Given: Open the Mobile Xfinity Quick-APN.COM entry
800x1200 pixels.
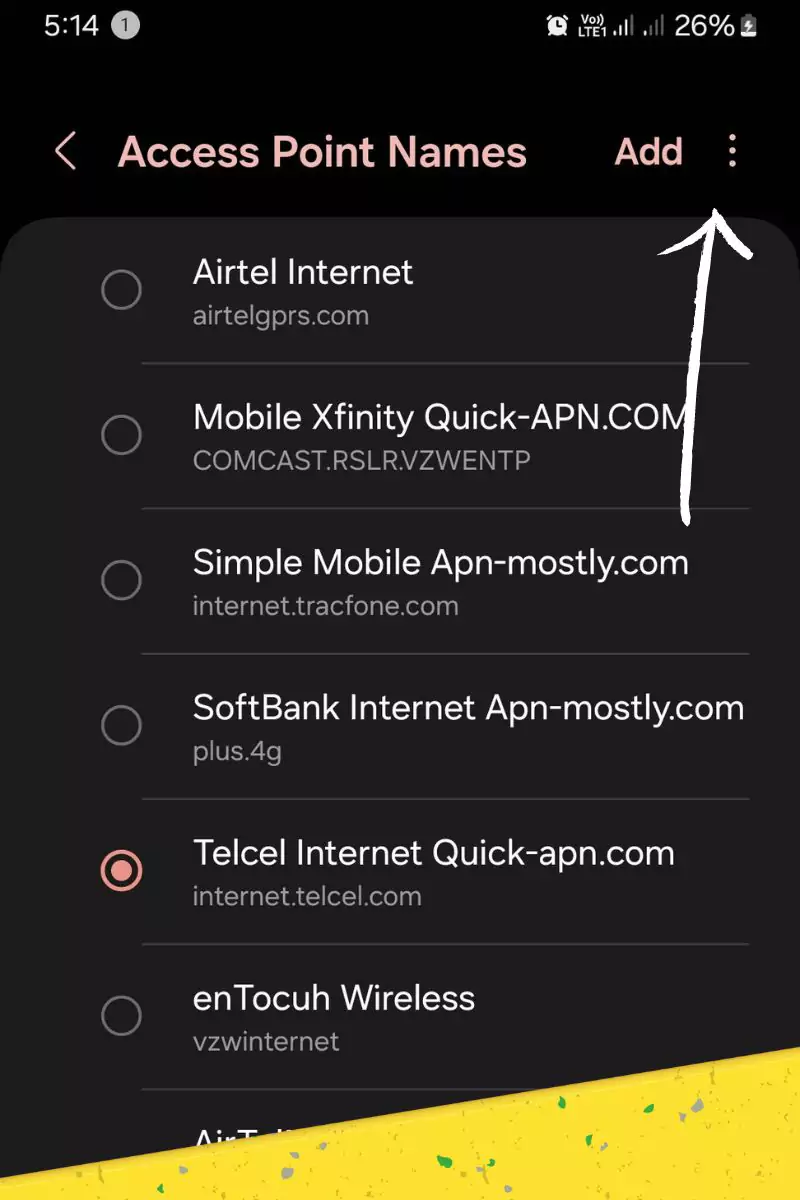Looking at the screenshot, I should coord(400,435).
